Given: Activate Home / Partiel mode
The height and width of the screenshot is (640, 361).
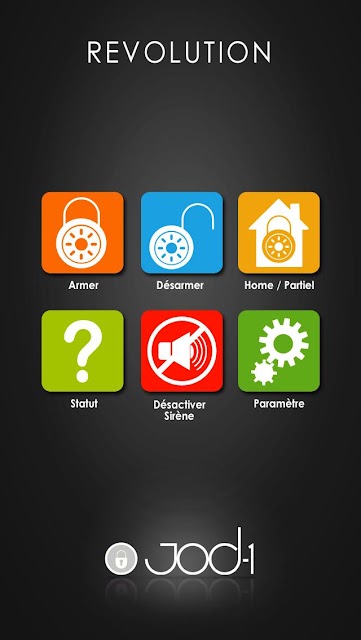Looking at the screenshot, I should coord(279,233).
